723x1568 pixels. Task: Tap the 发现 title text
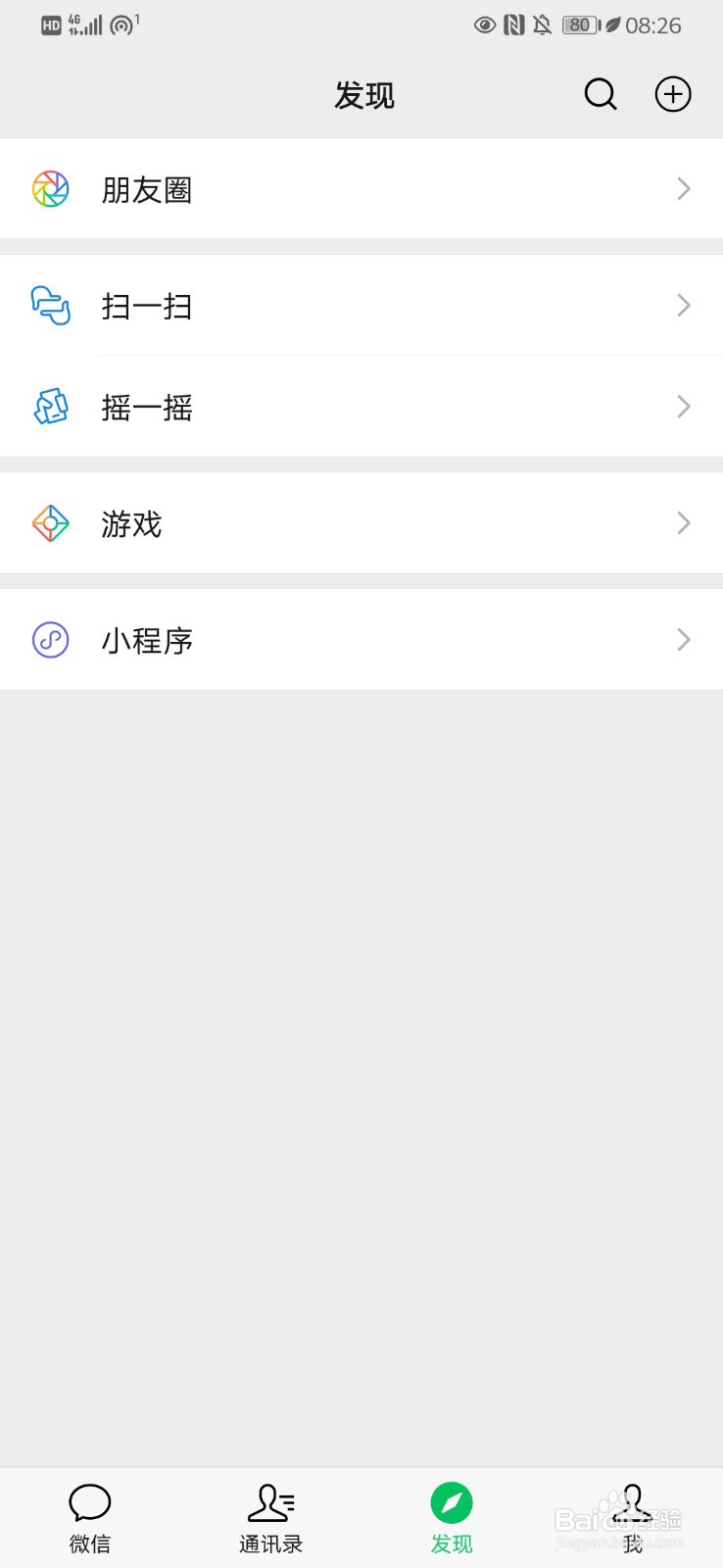point(363,94)
